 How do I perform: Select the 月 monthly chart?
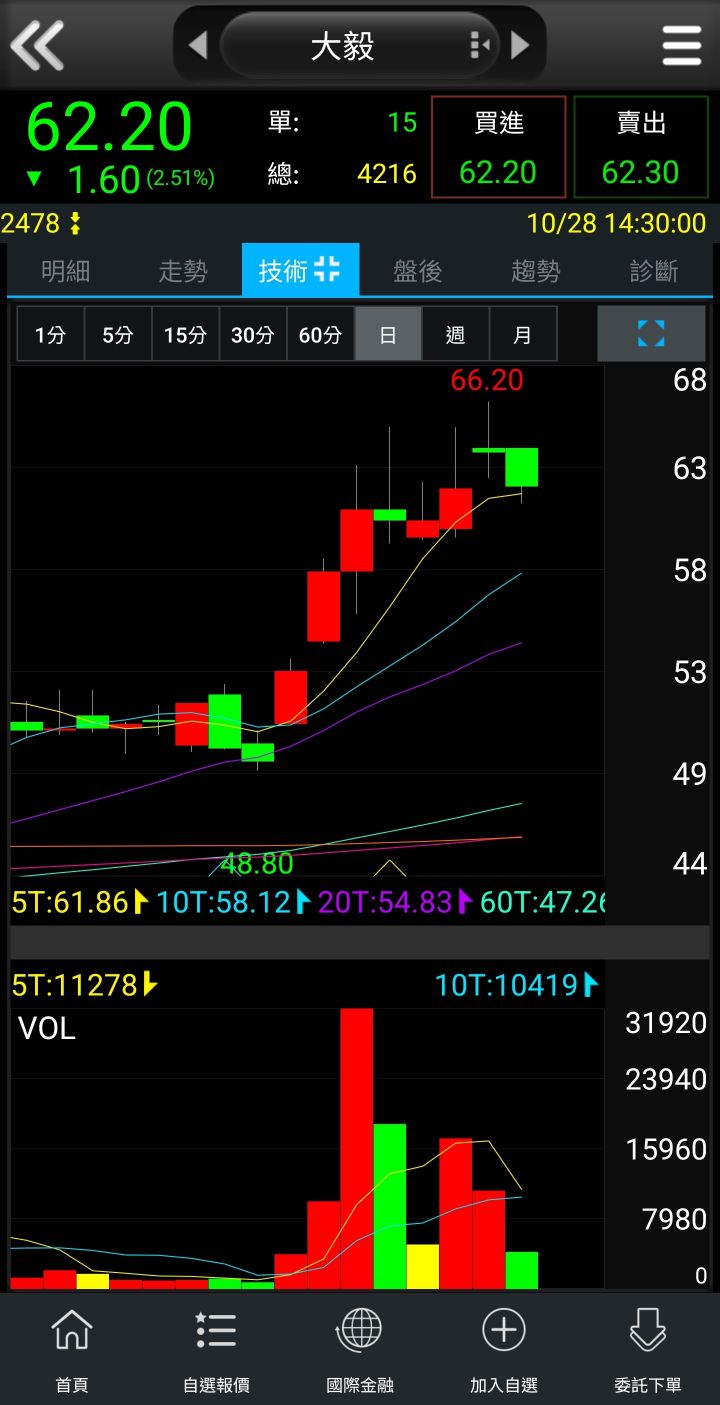pyautogui.click(x=522, y=335)
